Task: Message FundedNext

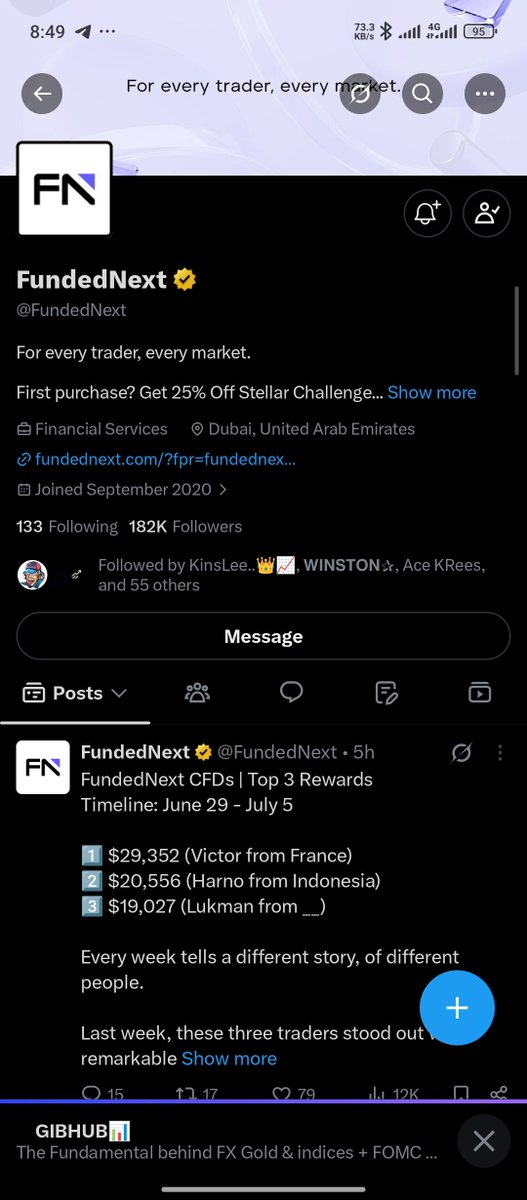Action: 263,636
